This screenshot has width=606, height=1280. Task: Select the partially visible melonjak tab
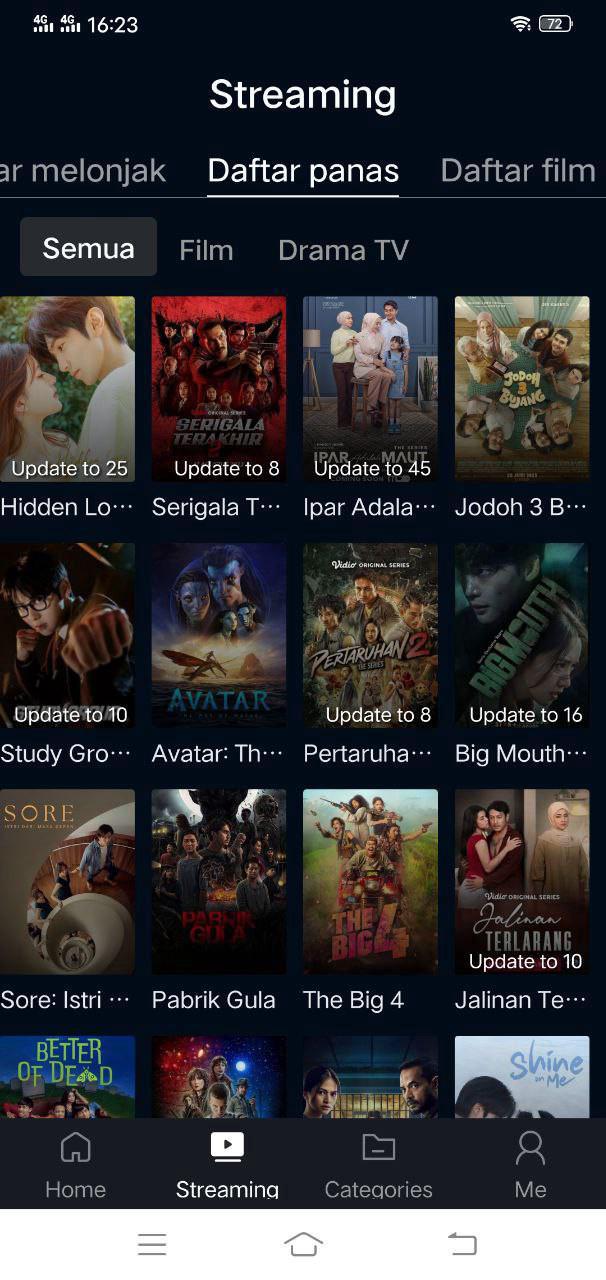click(83, 170)
